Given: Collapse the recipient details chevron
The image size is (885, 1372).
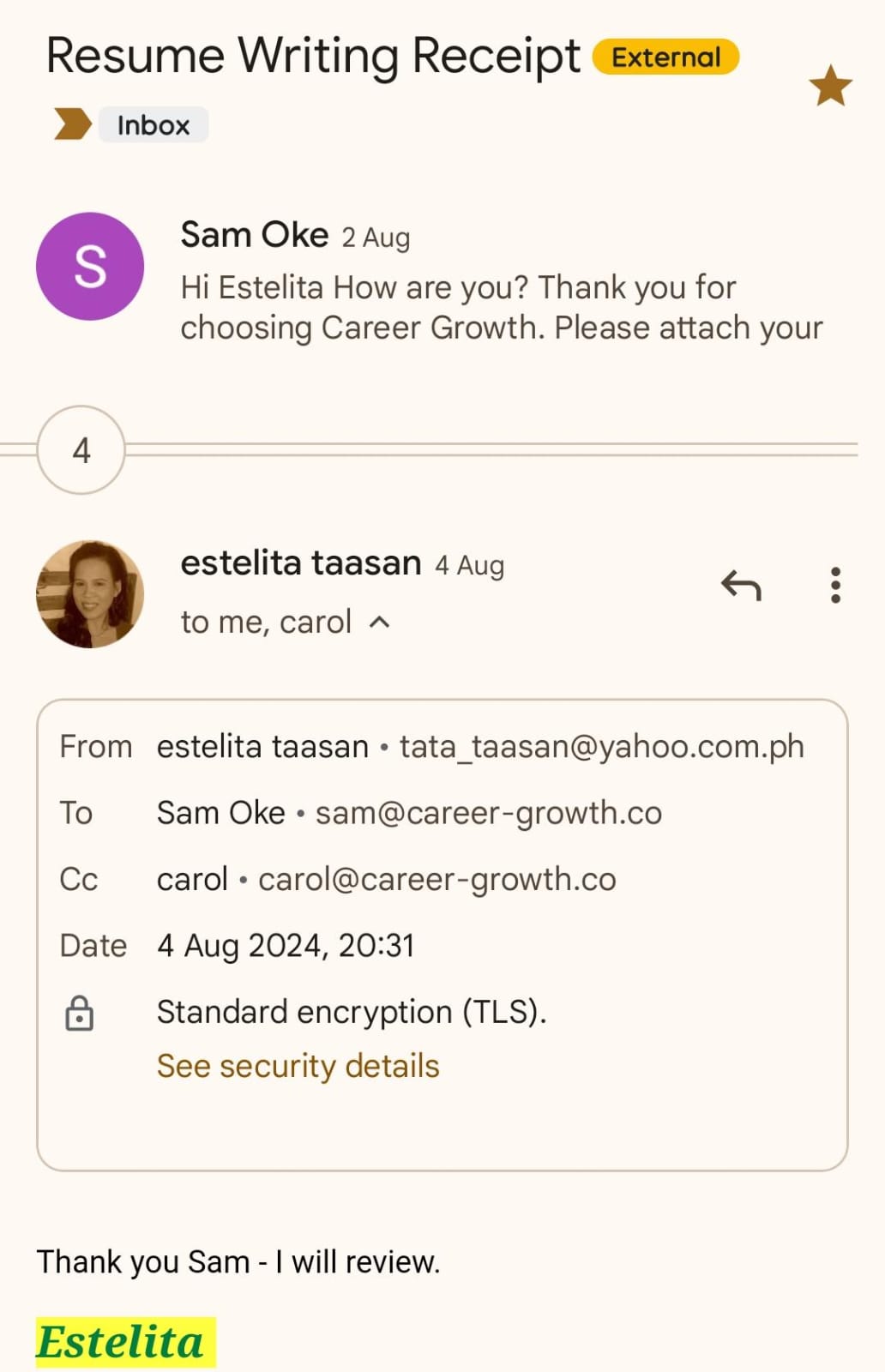Looking at the screenshot, I should pyautogui.click(x=380, y=623).
